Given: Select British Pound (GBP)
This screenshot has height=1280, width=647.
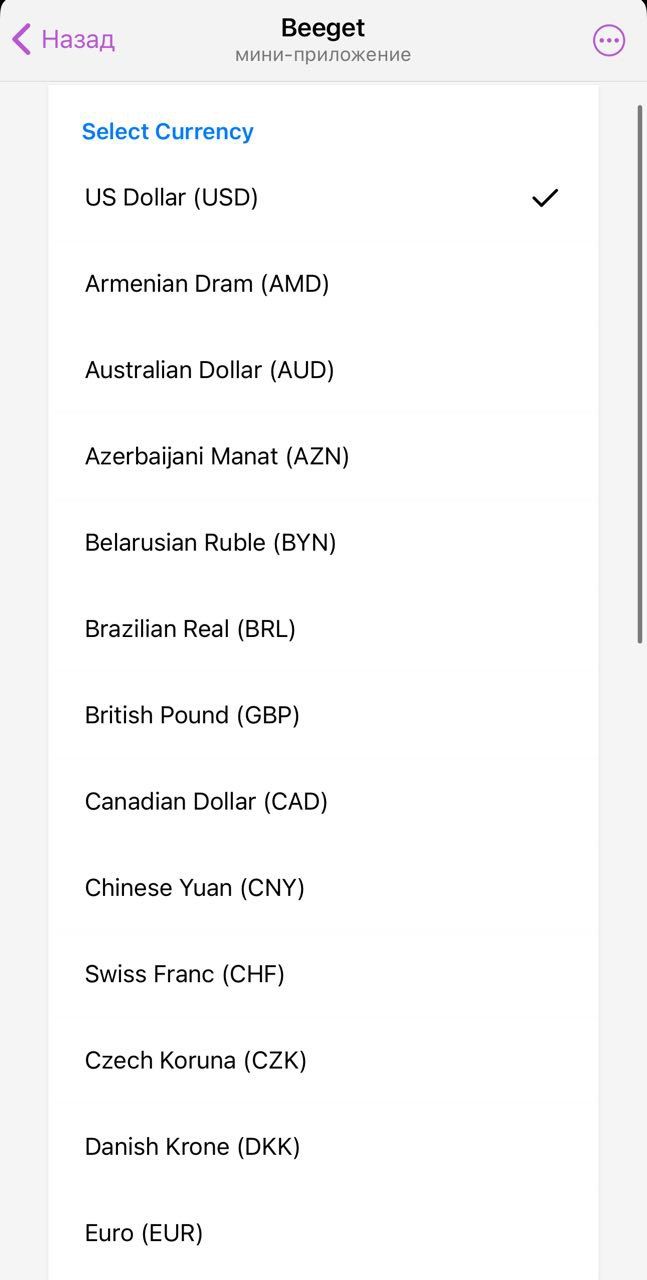Looking at the screenshot, I should click(x=192, y=715).
